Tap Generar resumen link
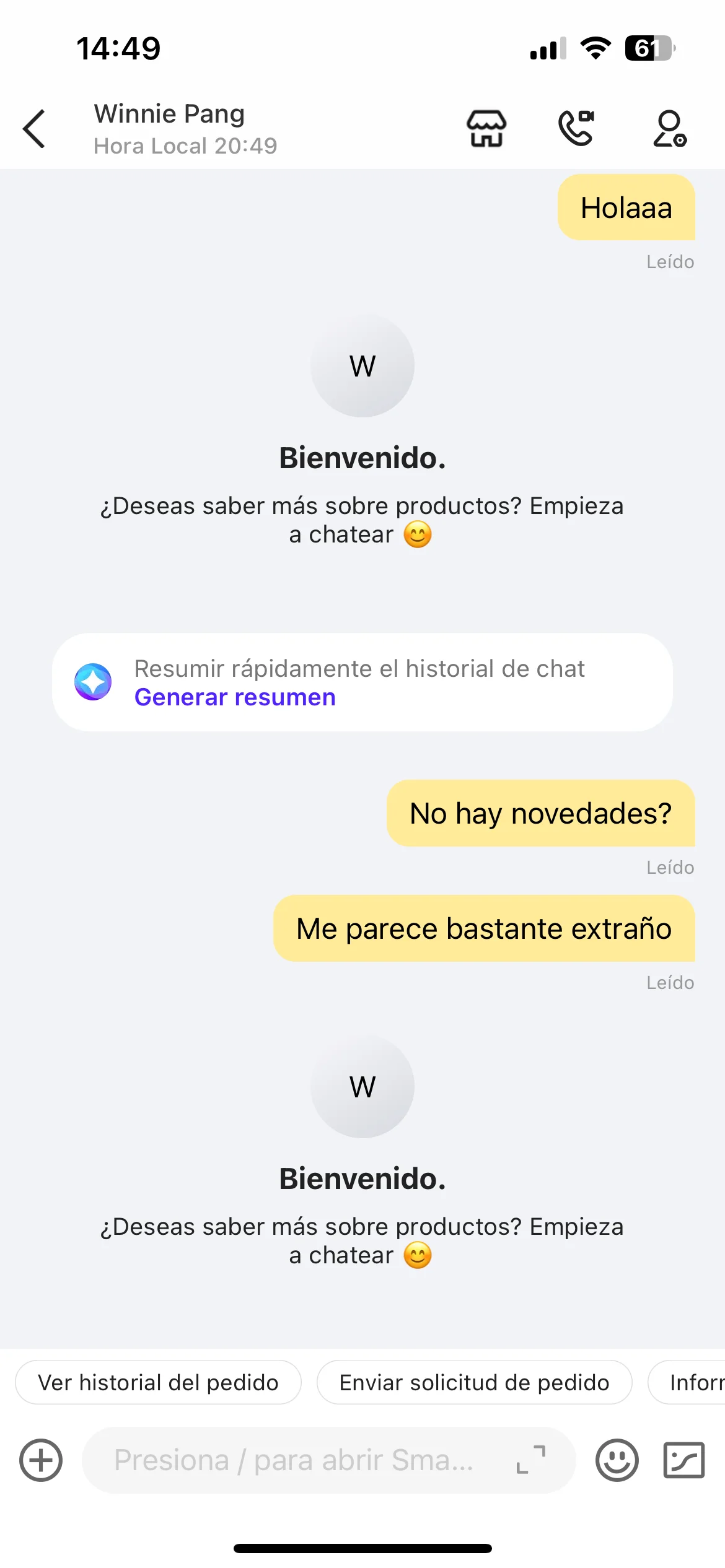This screenshot has height=1568, width=725. [x=235, y=697]
